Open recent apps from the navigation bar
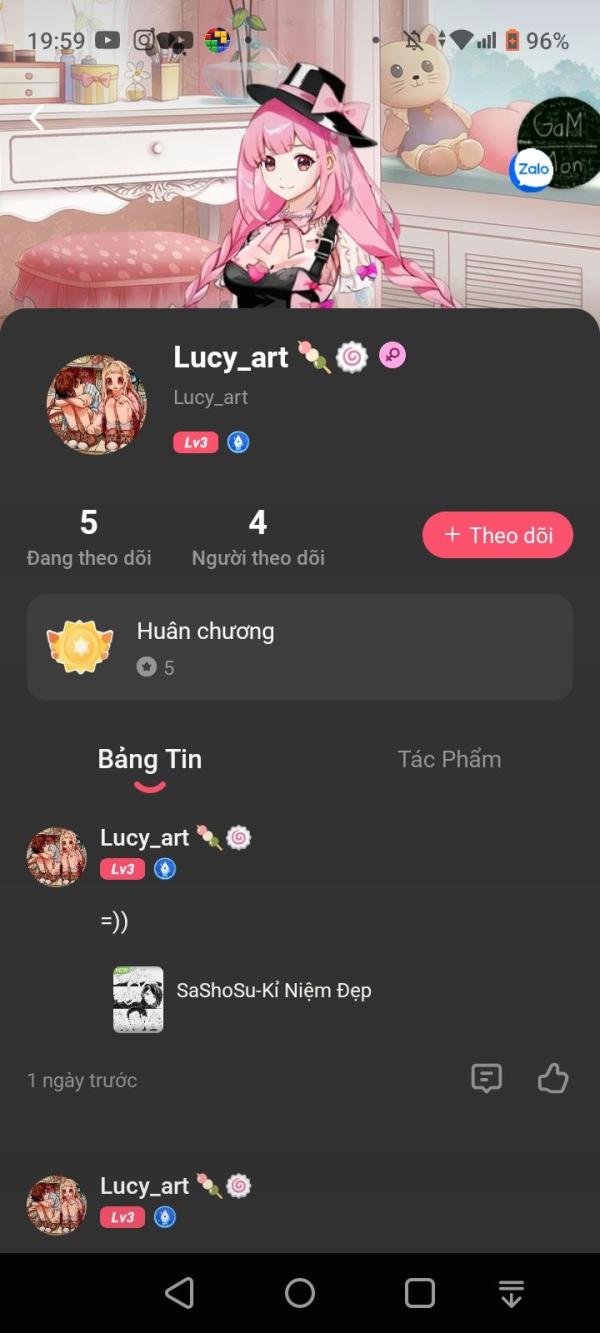The image size is (600, 1333). coord(420,1293)
